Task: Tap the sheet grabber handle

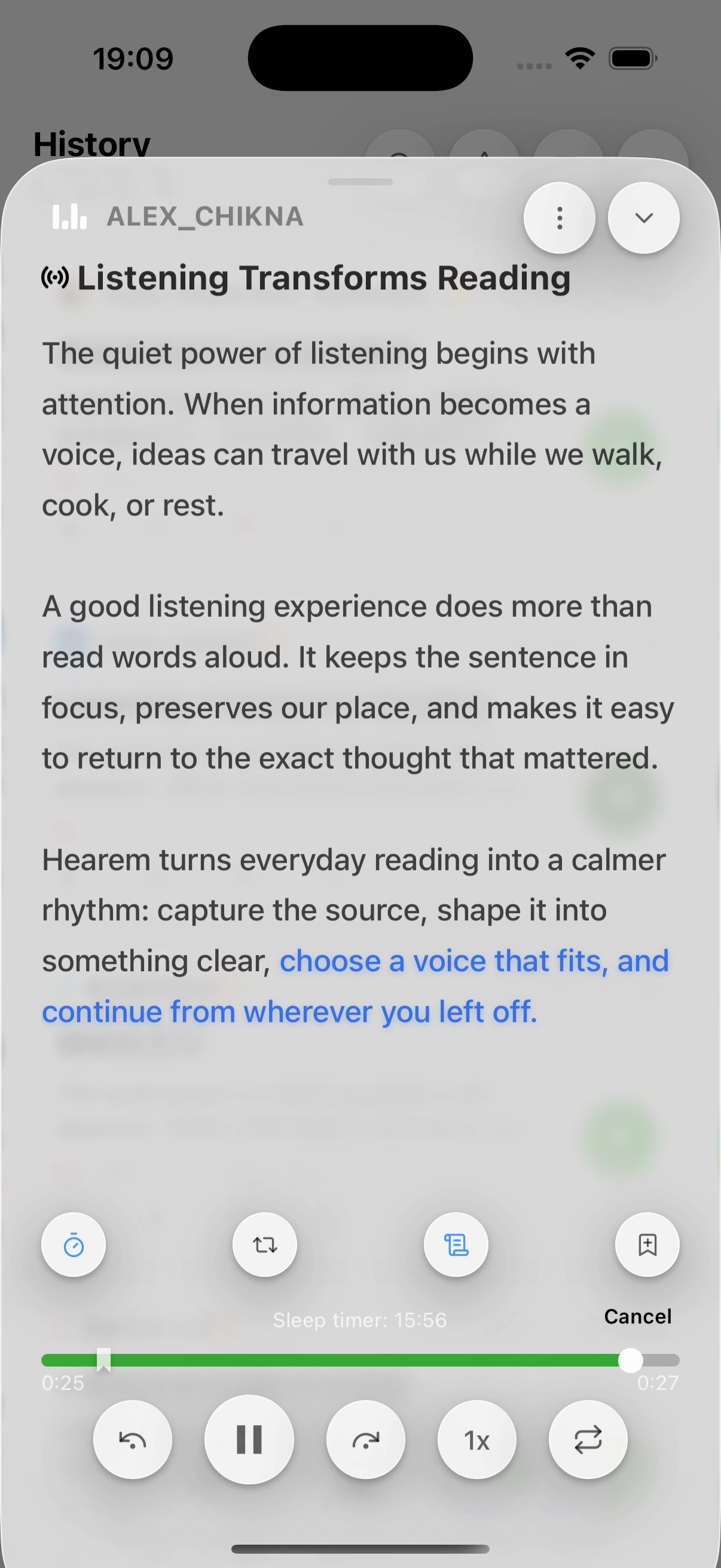Action: (x=360, y=181)
